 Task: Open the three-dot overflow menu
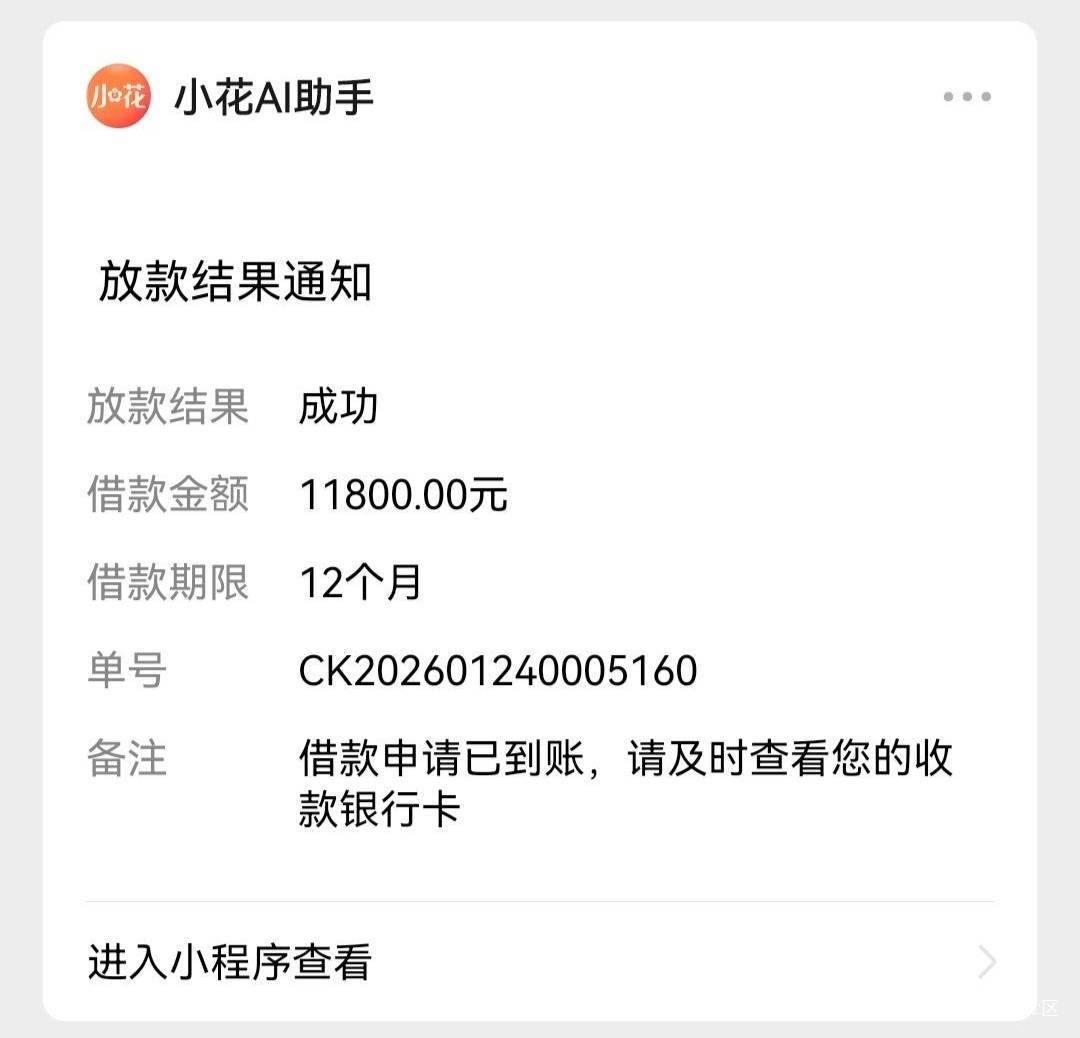[967, 96]
